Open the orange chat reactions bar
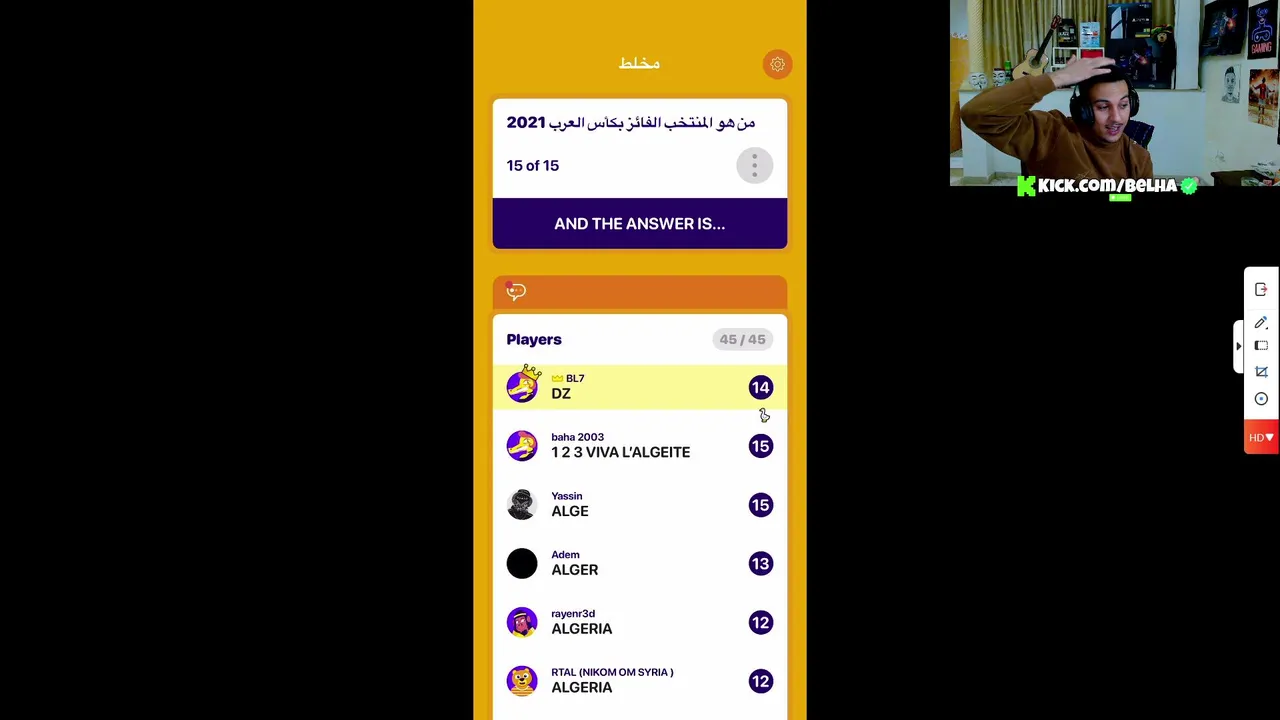Screen dimensions: 1280x720 click(x=640, y=292)
